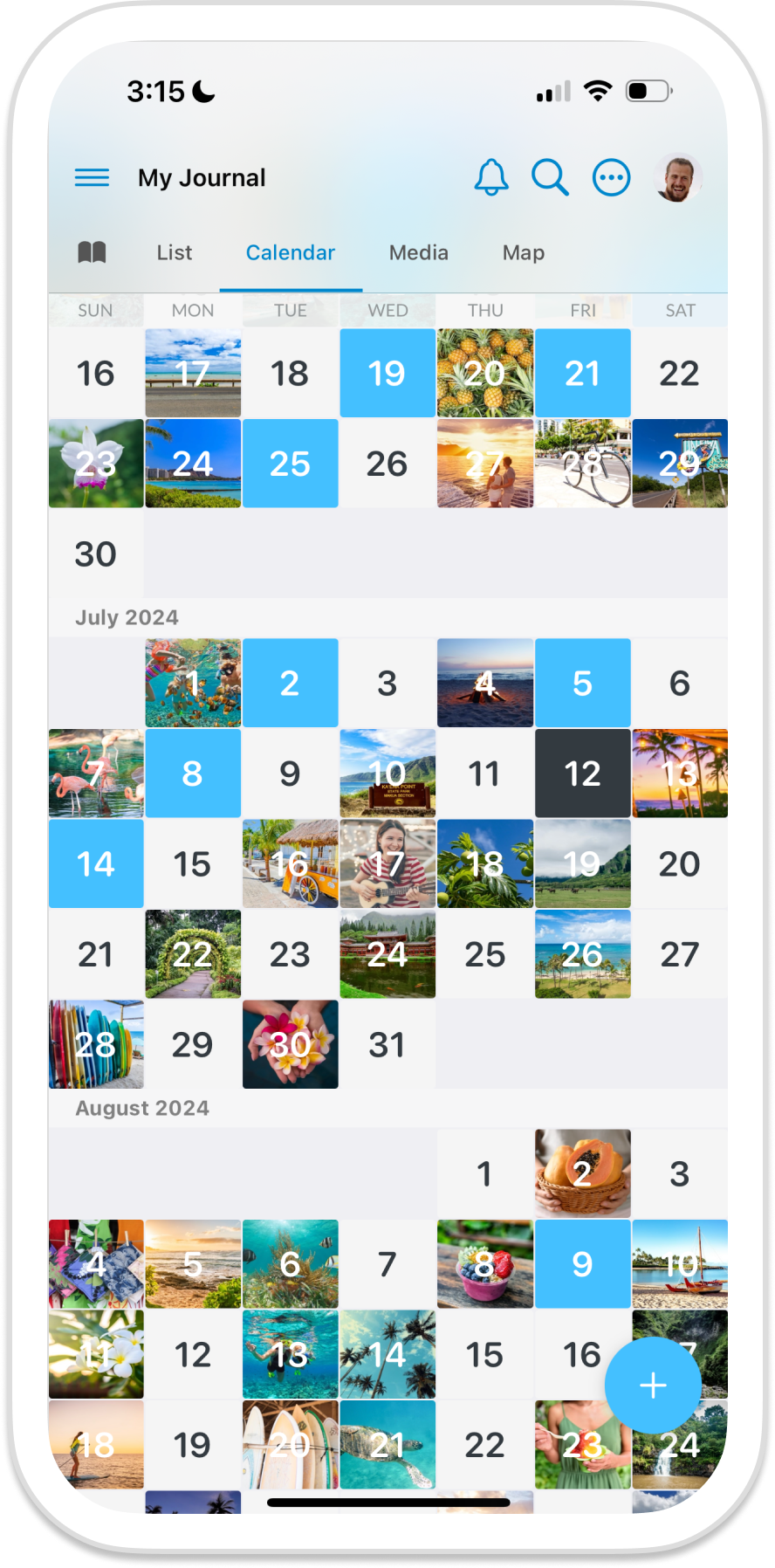The height and width of the screenshot is (1568, 775).
Task: Open the July 7 flamingo entry
Action: [96, 774]
